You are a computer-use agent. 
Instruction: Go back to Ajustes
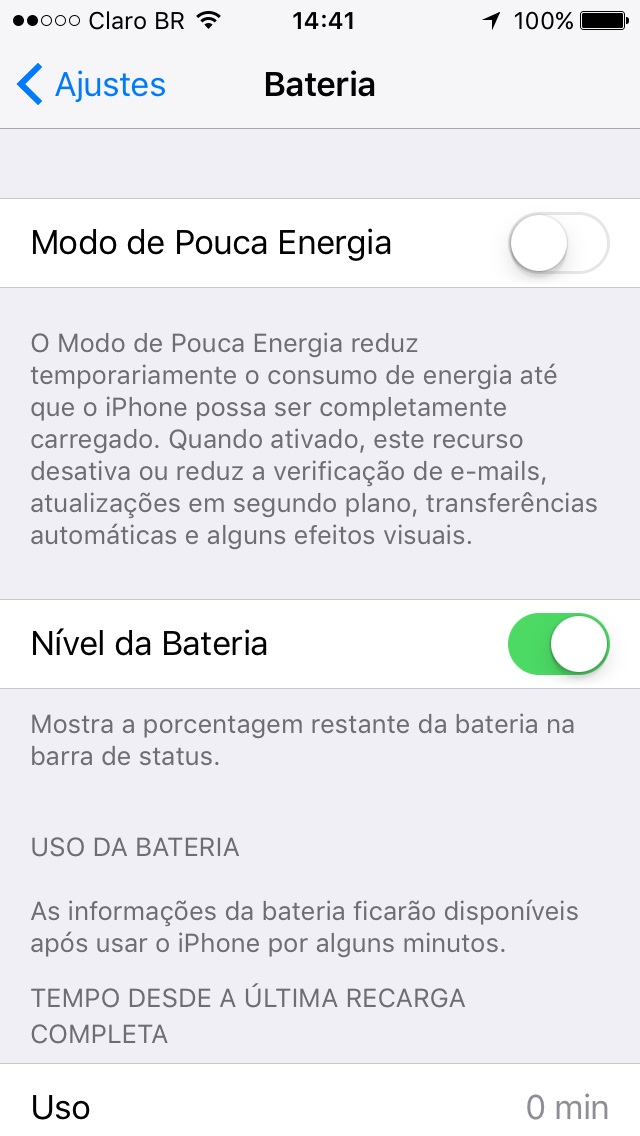[91, 84]
